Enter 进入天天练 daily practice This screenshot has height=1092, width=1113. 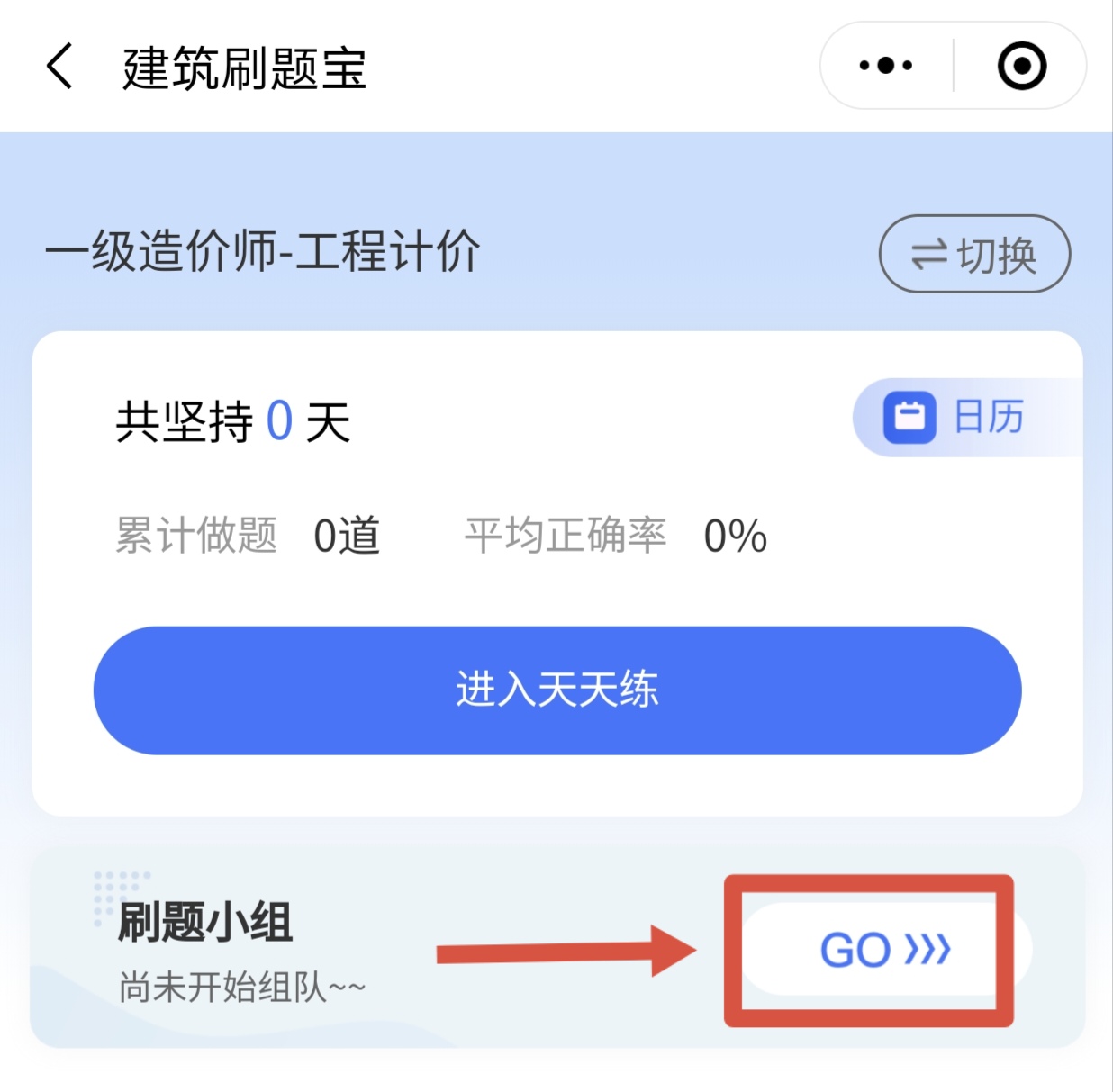(557, 690)
